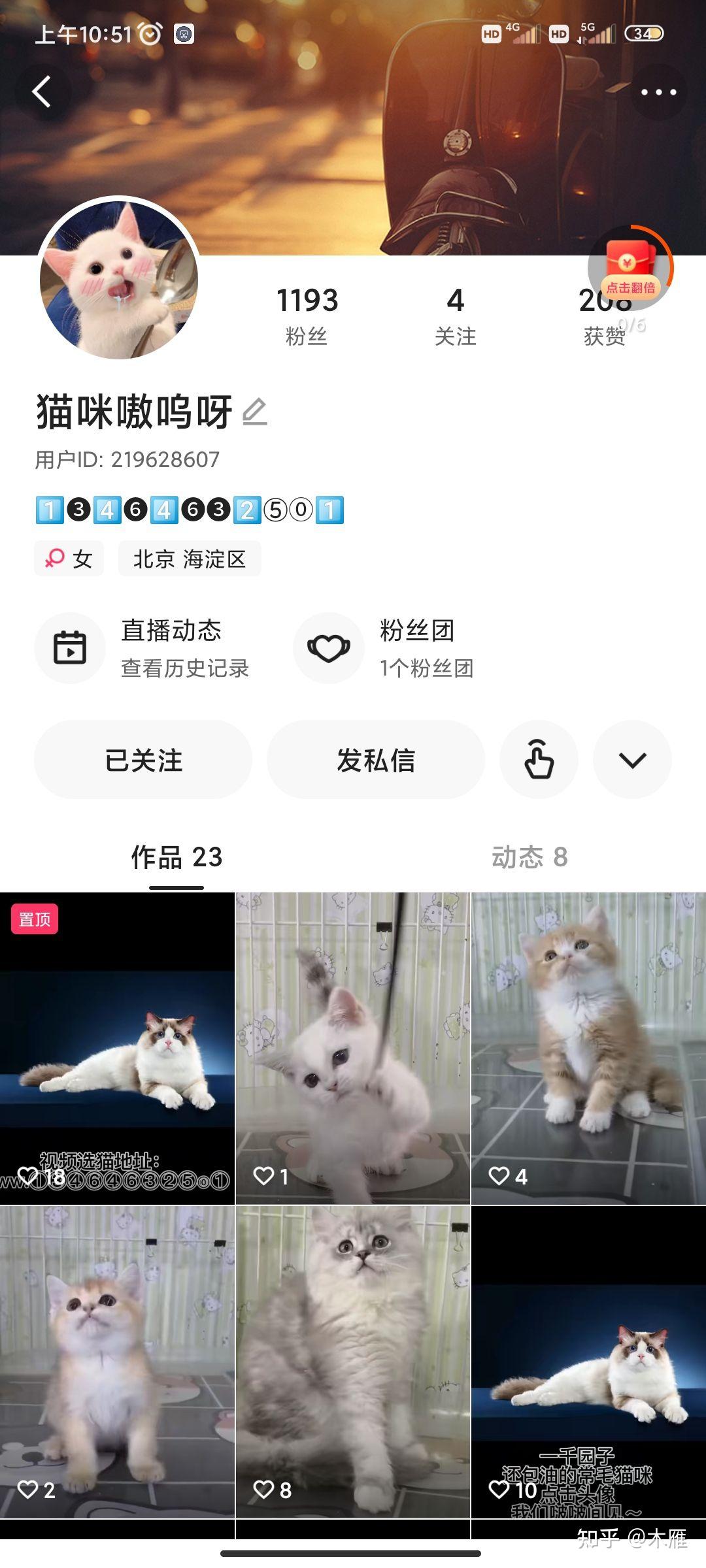Tap the red envelope 点击翻倍 widget

click(x=630, y=267)
